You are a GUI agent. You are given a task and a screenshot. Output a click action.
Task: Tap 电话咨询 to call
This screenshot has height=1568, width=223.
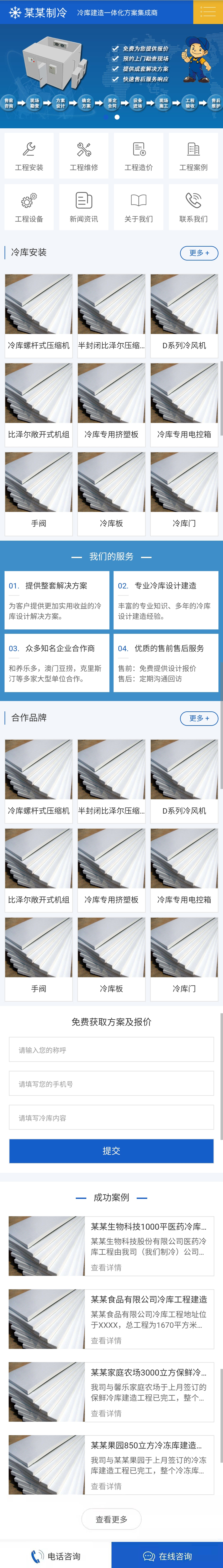coord(56,1556)
